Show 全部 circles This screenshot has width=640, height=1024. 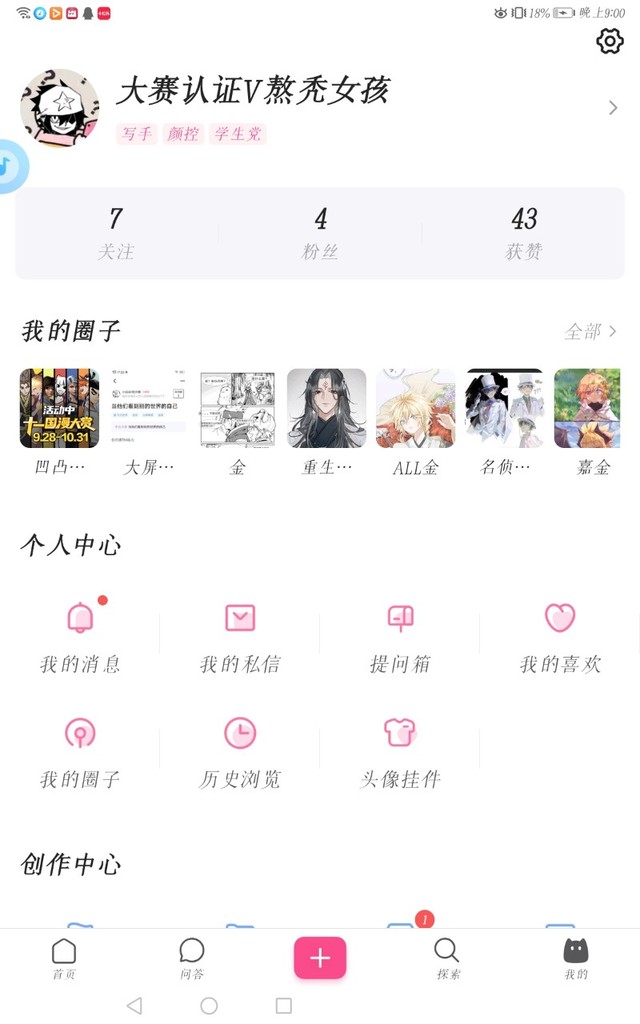pyautogui.click(x=590, y=331)
